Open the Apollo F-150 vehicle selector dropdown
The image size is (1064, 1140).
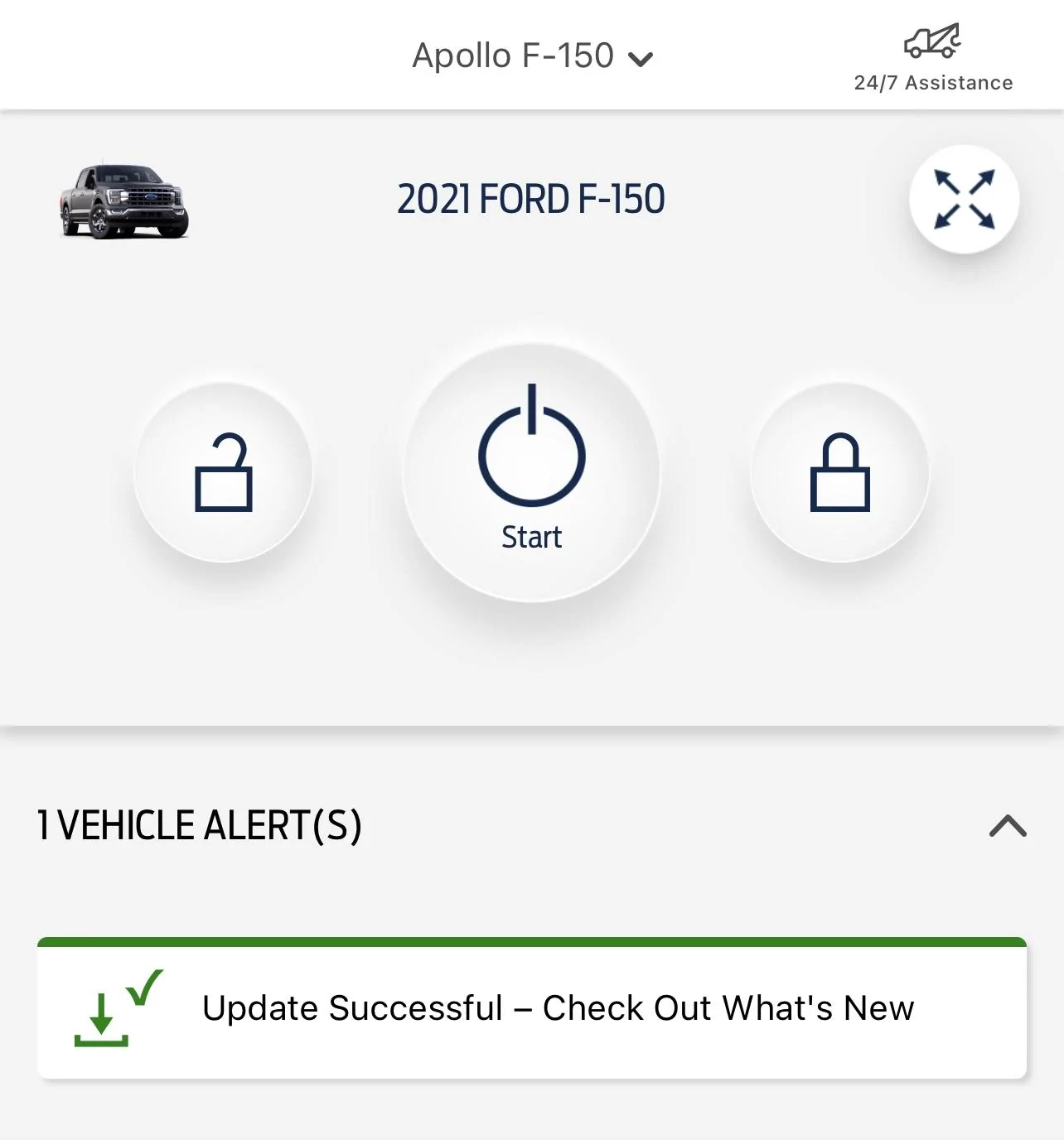coord(532,56)
